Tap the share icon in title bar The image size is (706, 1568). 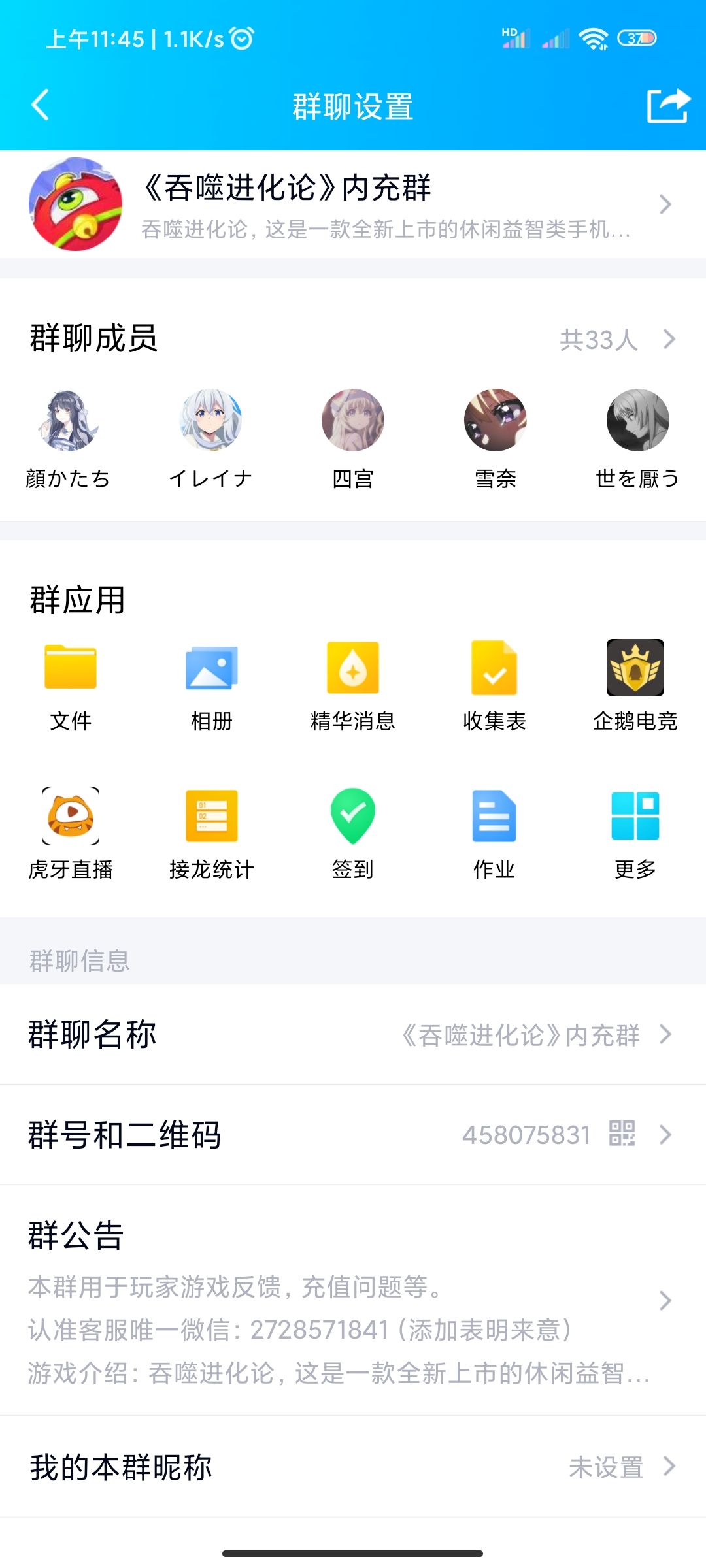[669, 105]
